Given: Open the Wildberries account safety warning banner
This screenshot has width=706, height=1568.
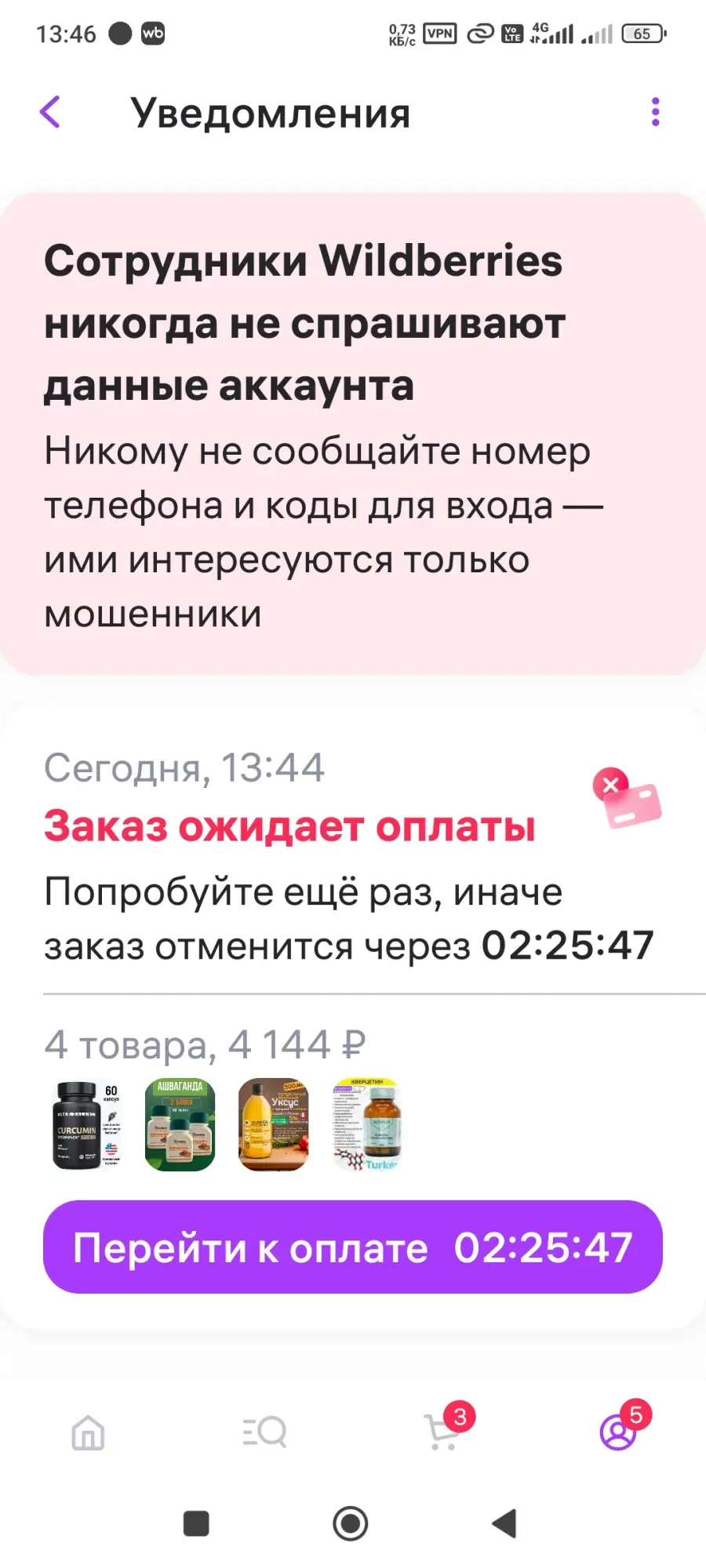Looking at the screenshot, I should coord(353,434).
